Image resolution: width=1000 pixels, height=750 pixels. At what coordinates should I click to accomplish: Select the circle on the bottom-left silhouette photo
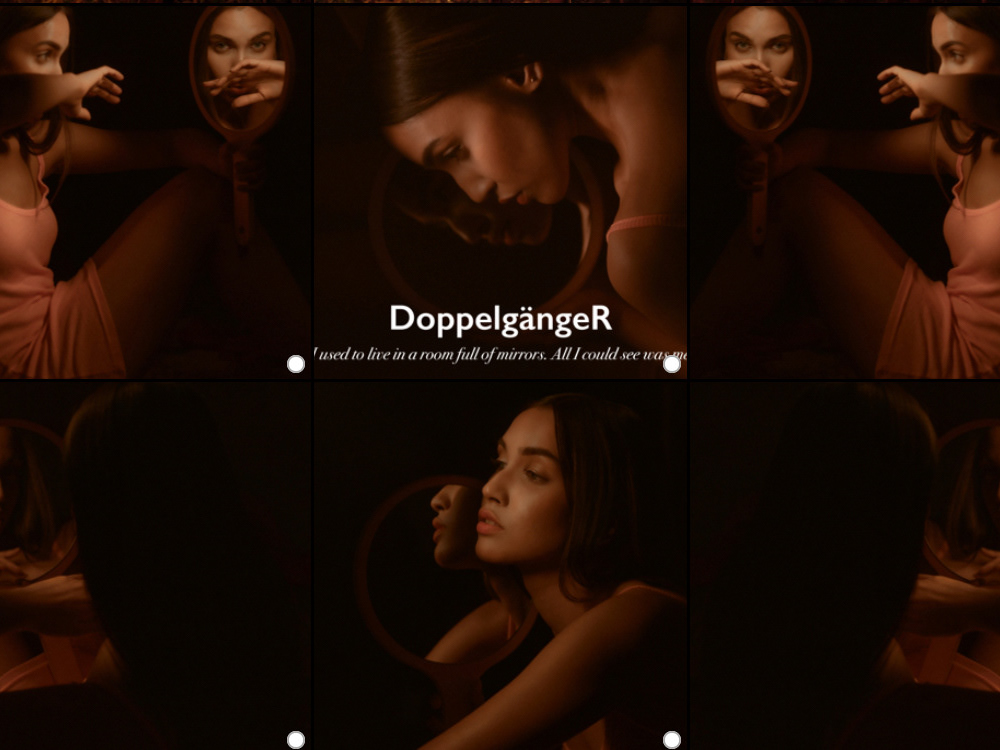pos(296,740)
